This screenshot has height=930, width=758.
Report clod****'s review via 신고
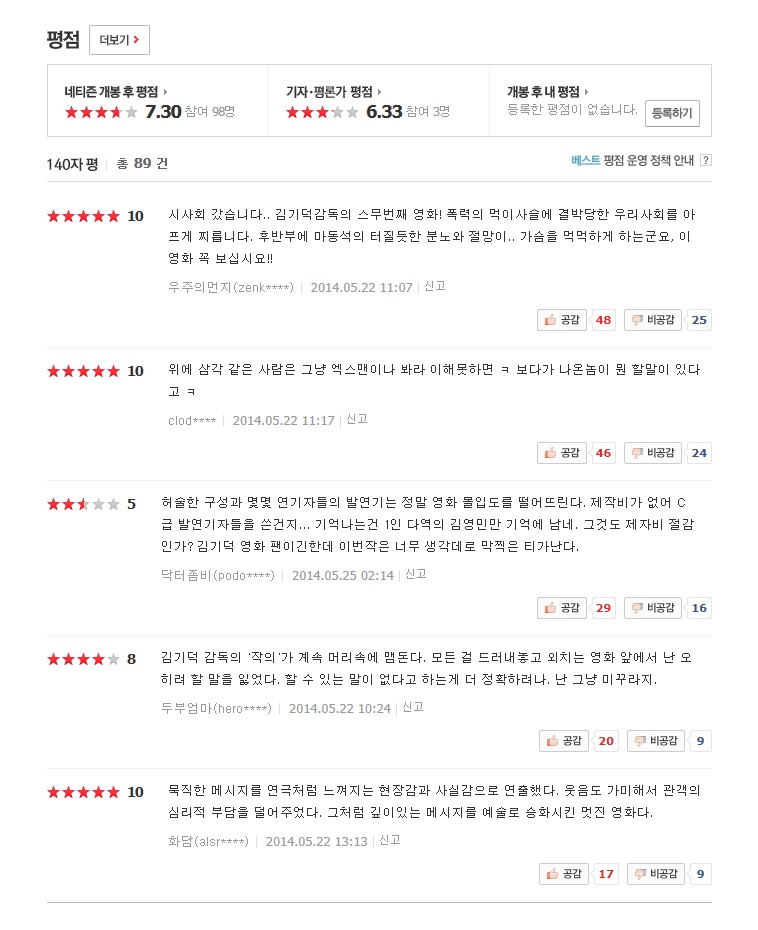356,419
